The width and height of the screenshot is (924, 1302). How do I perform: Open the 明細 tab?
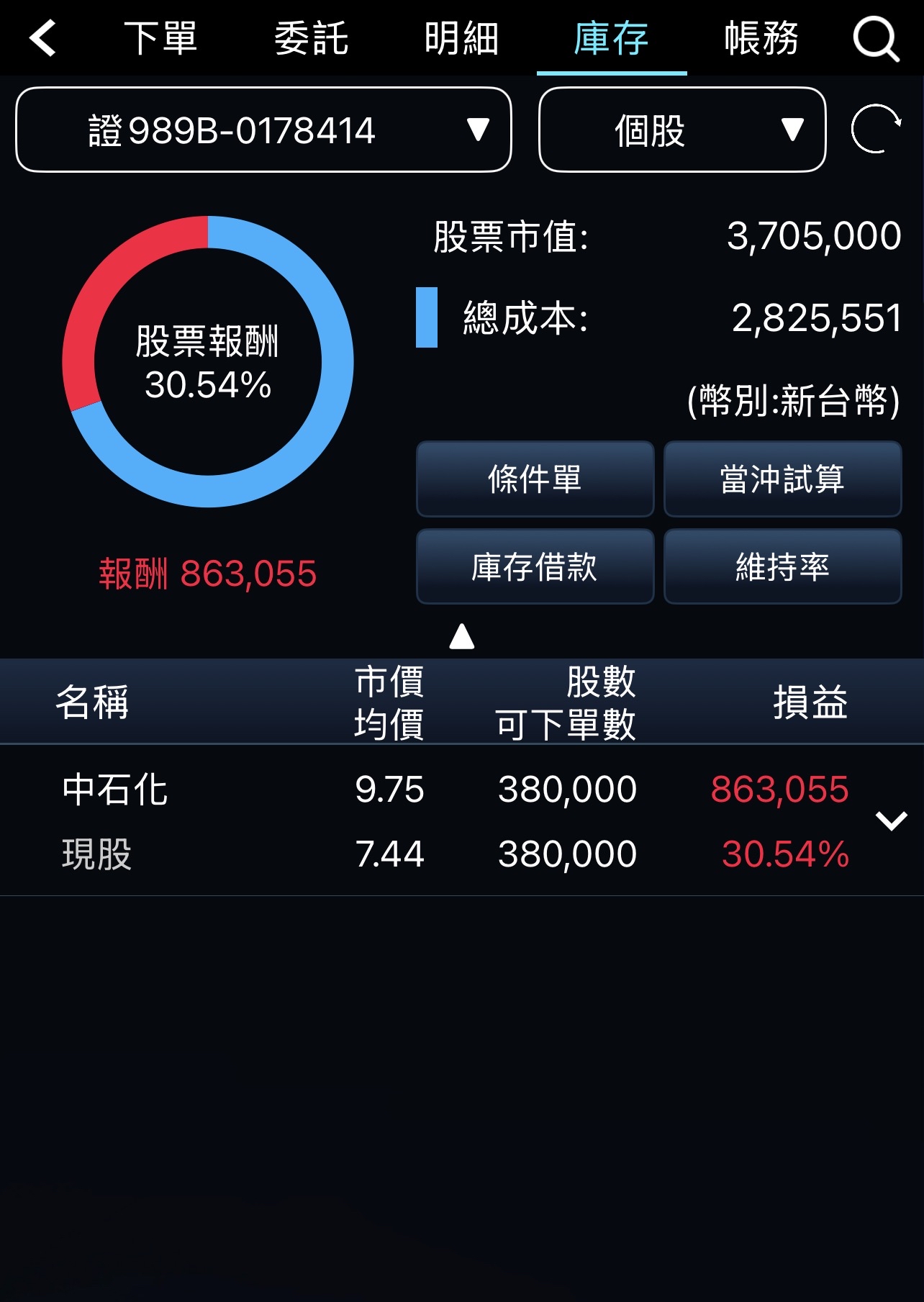461,38
